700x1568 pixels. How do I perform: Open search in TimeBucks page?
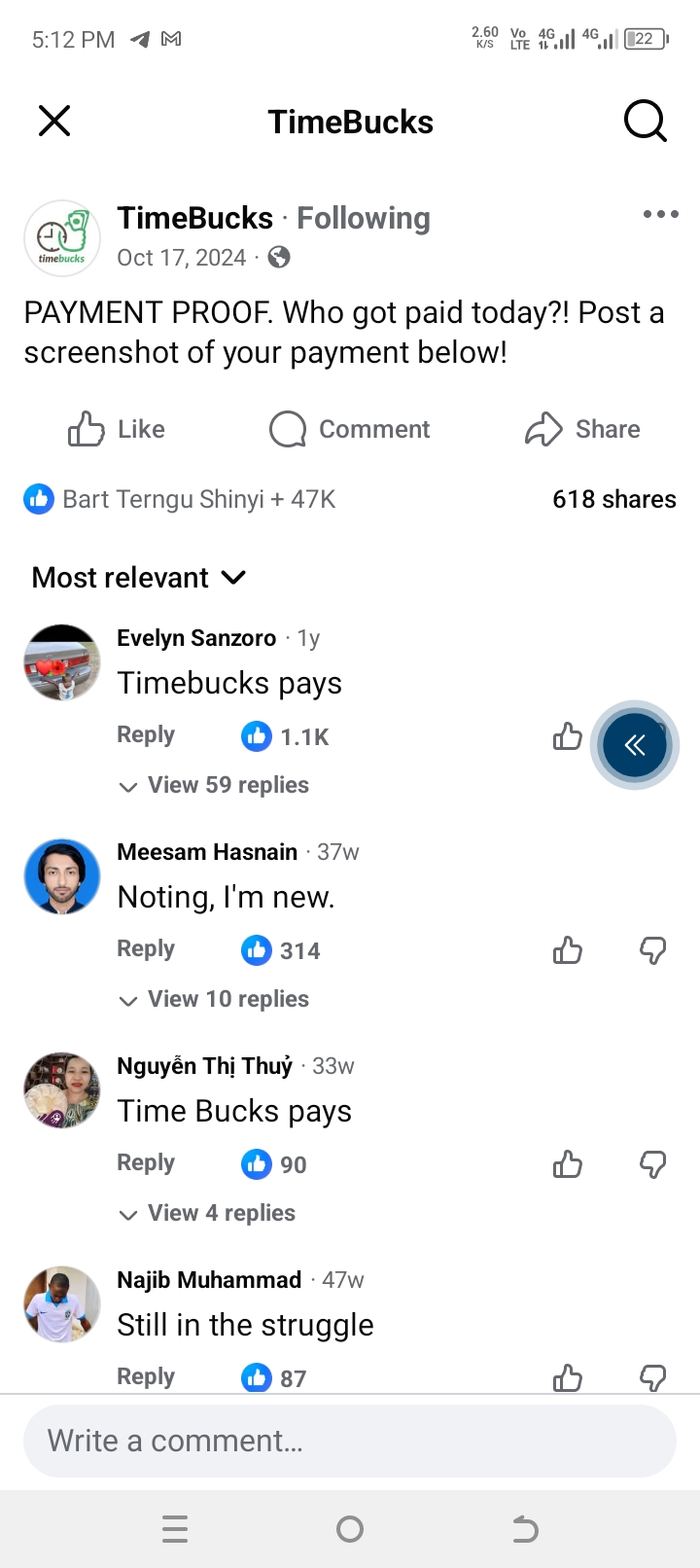(x=645, y=122)
